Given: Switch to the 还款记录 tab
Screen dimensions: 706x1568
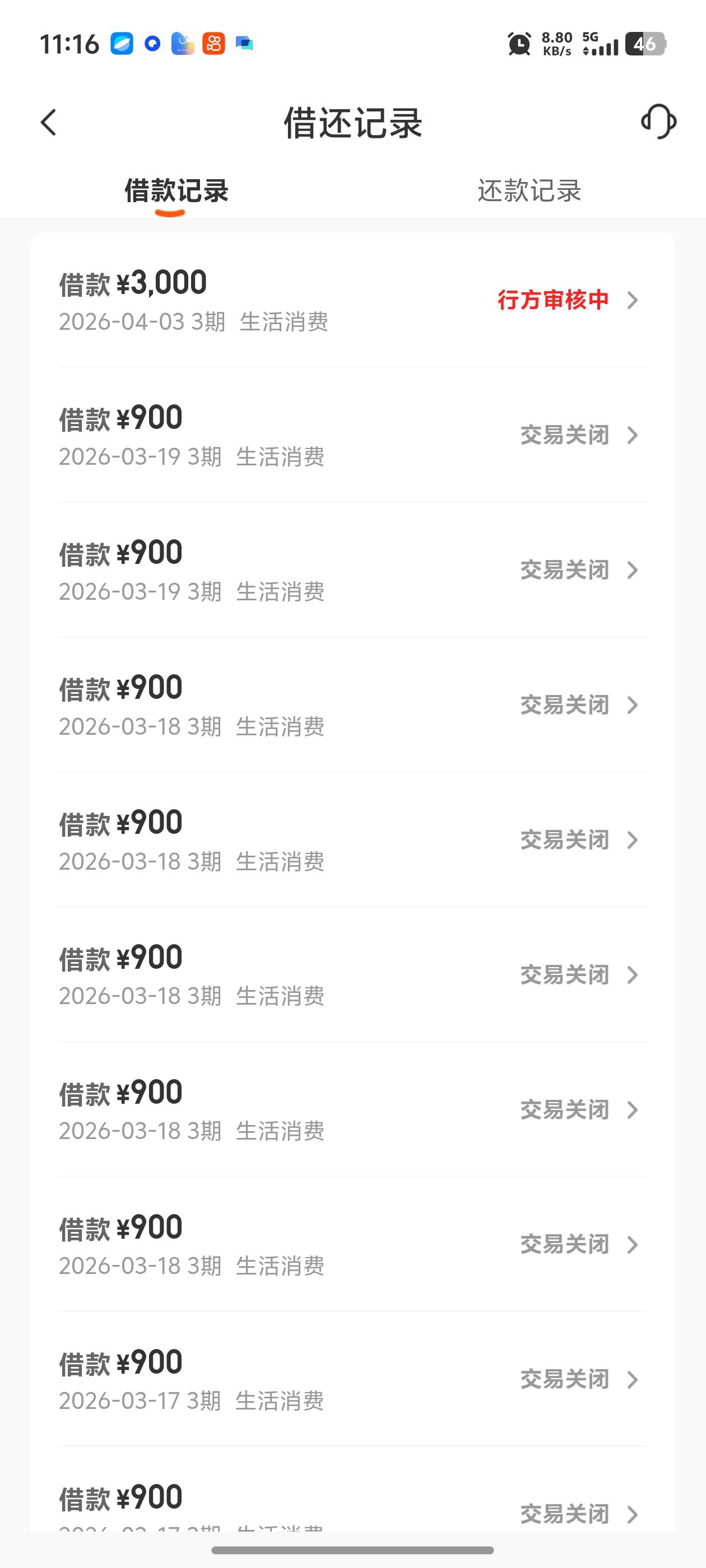Looking at the screenshot, I should [x=529, y=190].
